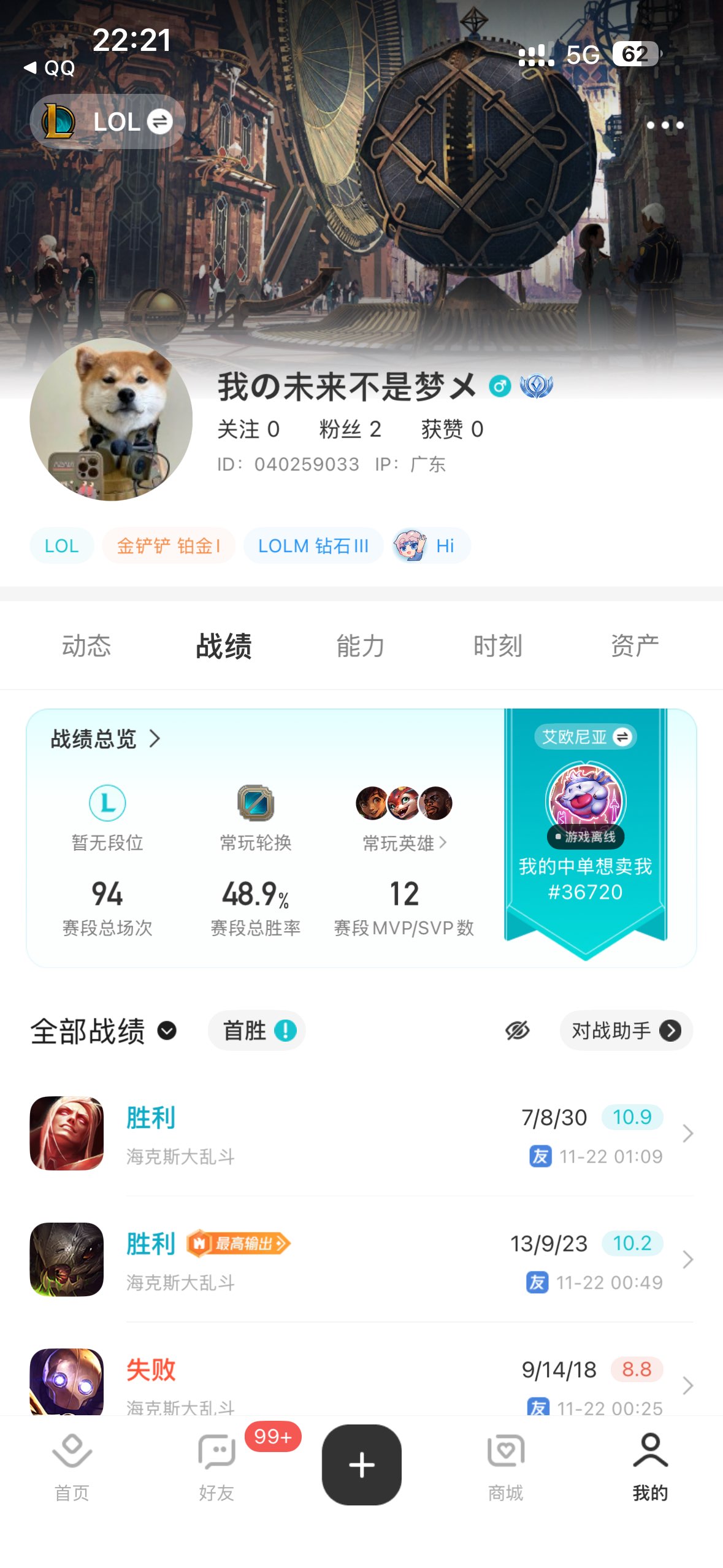This screenshot has height=1568, width=723.
Task: Open the 商城 store tab
Action: tap(505, 1466)
